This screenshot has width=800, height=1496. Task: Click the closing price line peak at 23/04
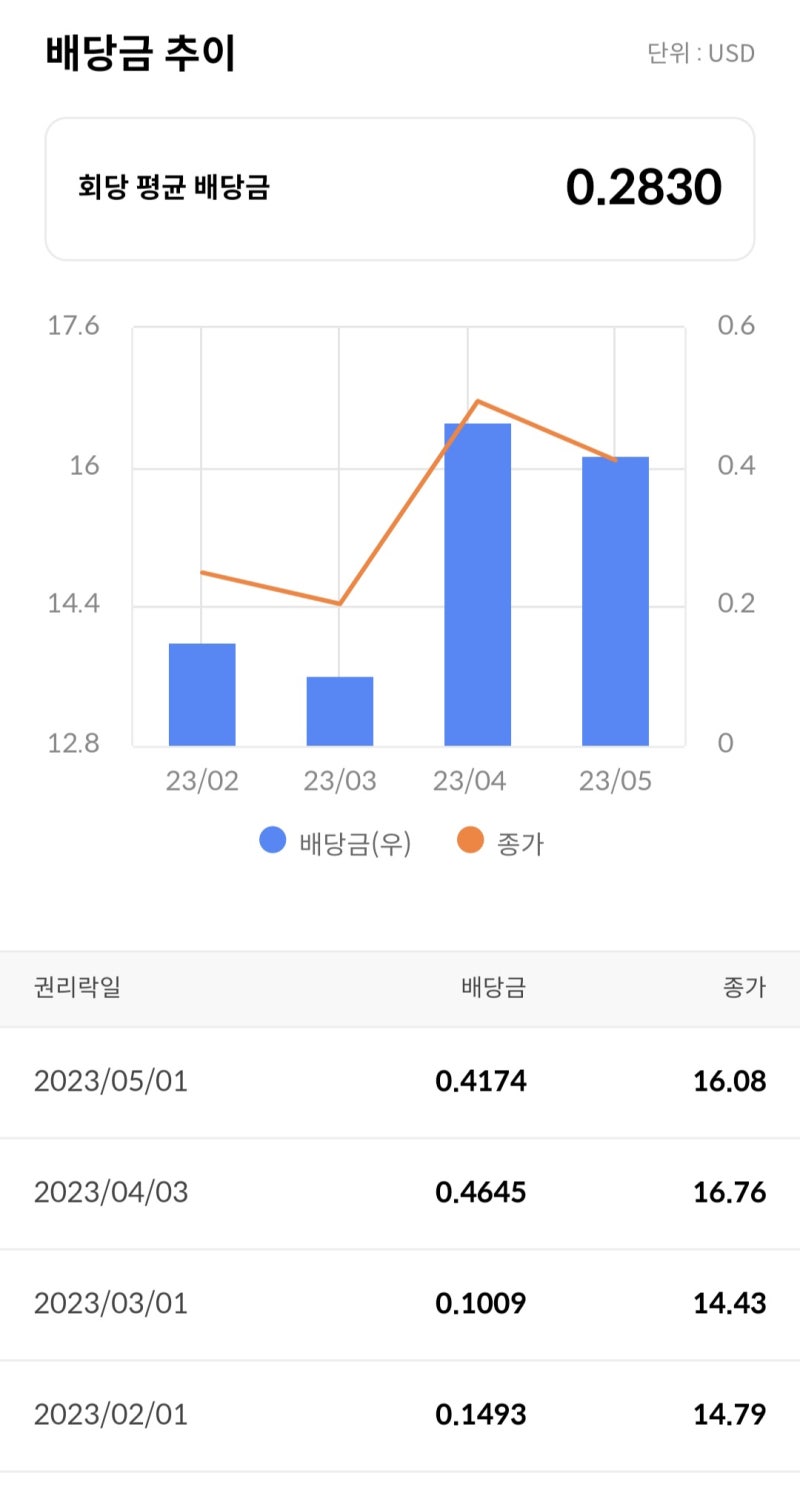[x=477, y=400]
